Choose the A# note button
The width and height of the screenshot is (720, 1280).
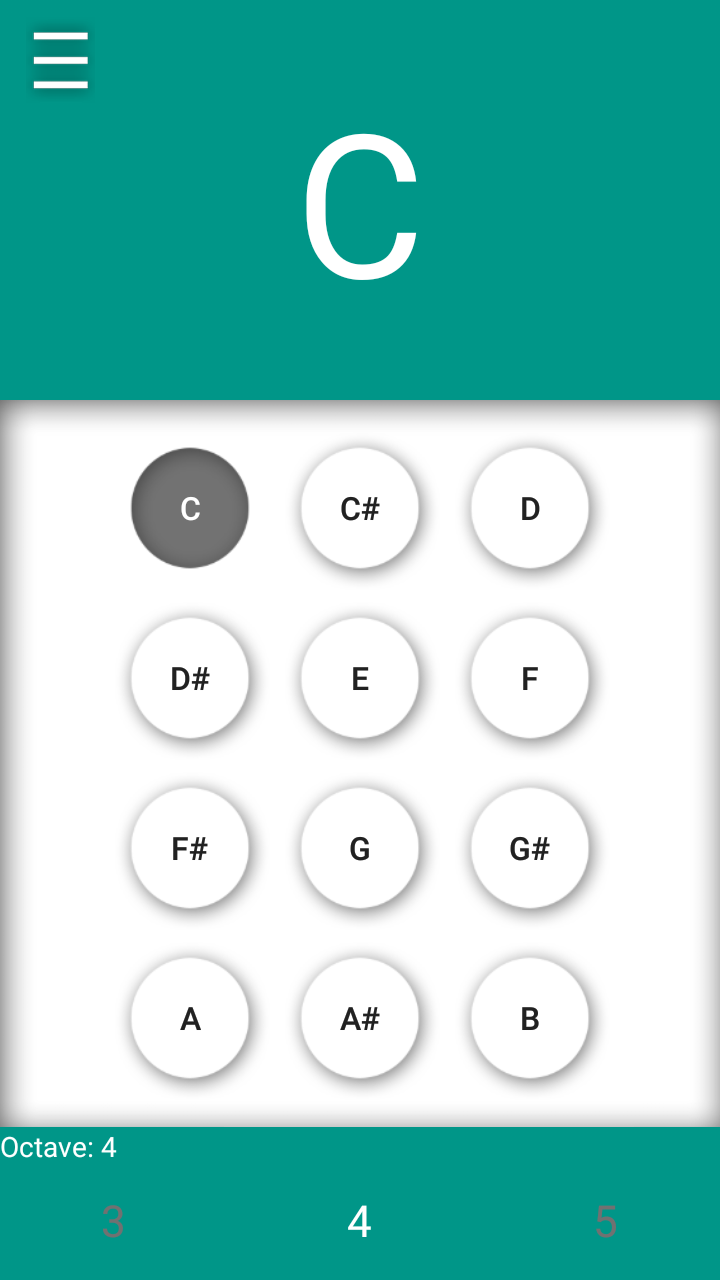point(360,1018)
